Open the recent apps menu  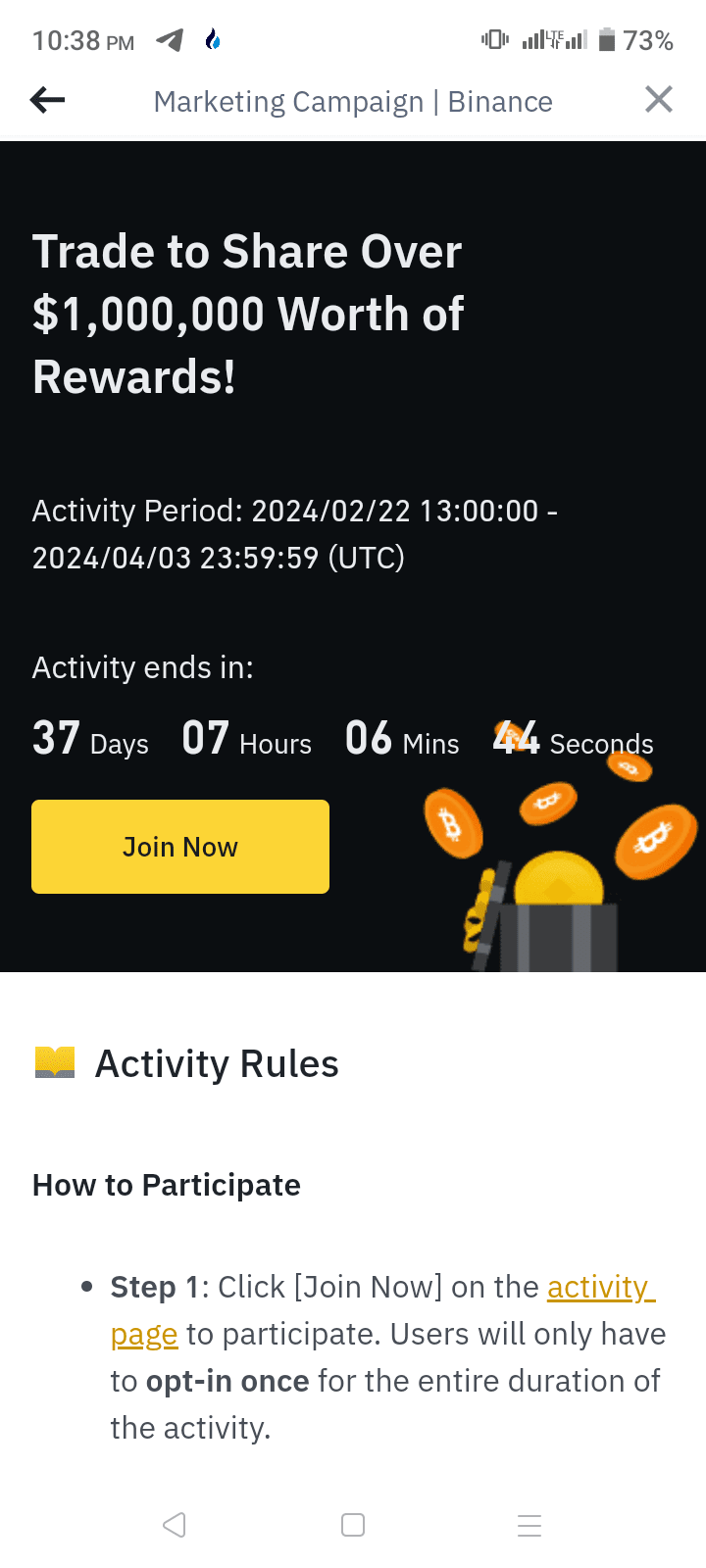pos(529,1525)
